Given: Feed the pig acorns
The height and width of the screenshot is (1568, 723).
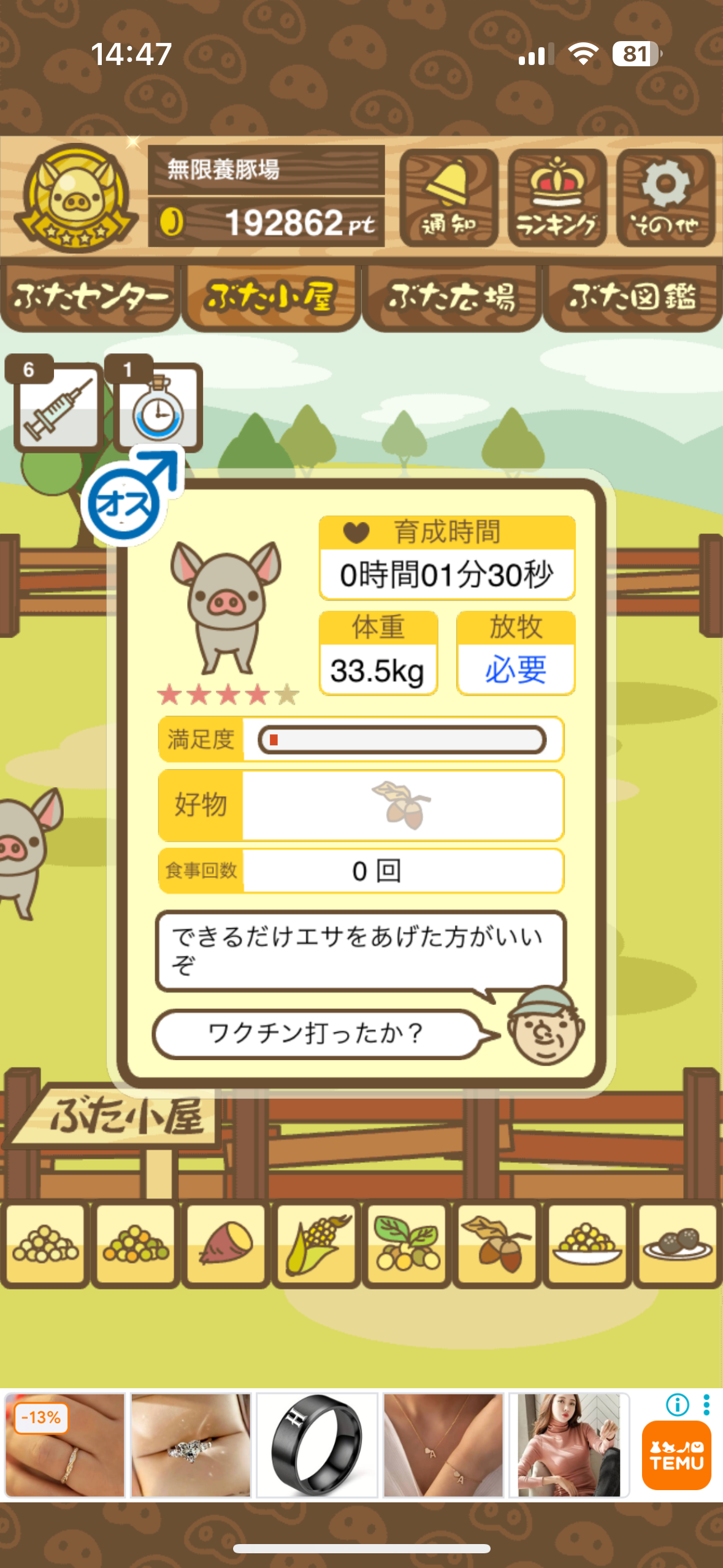Looking at the screenshot, I should pyautogui.click(x=497, y=1244).
